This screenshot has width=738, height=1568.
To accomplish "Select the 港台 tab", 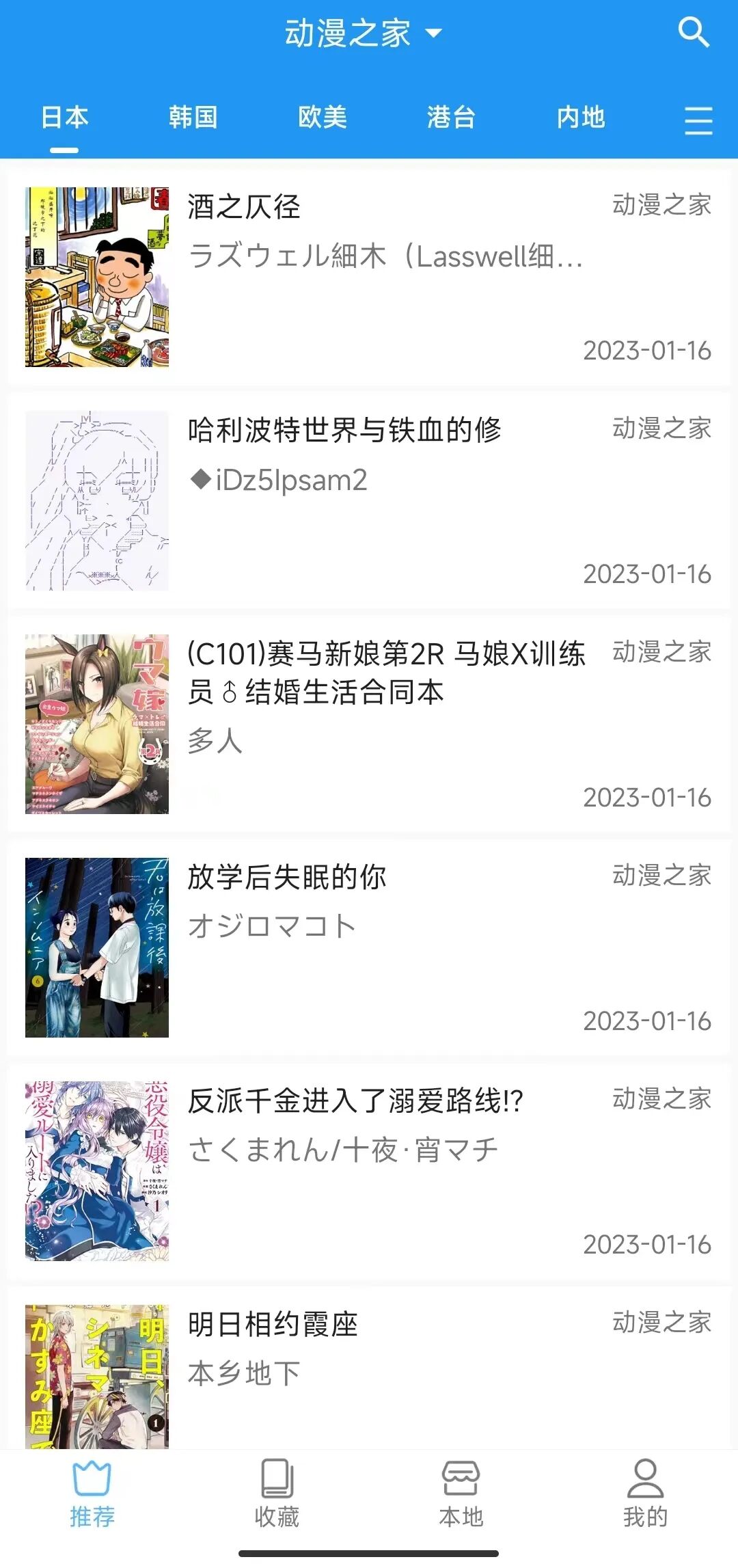I will [451, 118].
